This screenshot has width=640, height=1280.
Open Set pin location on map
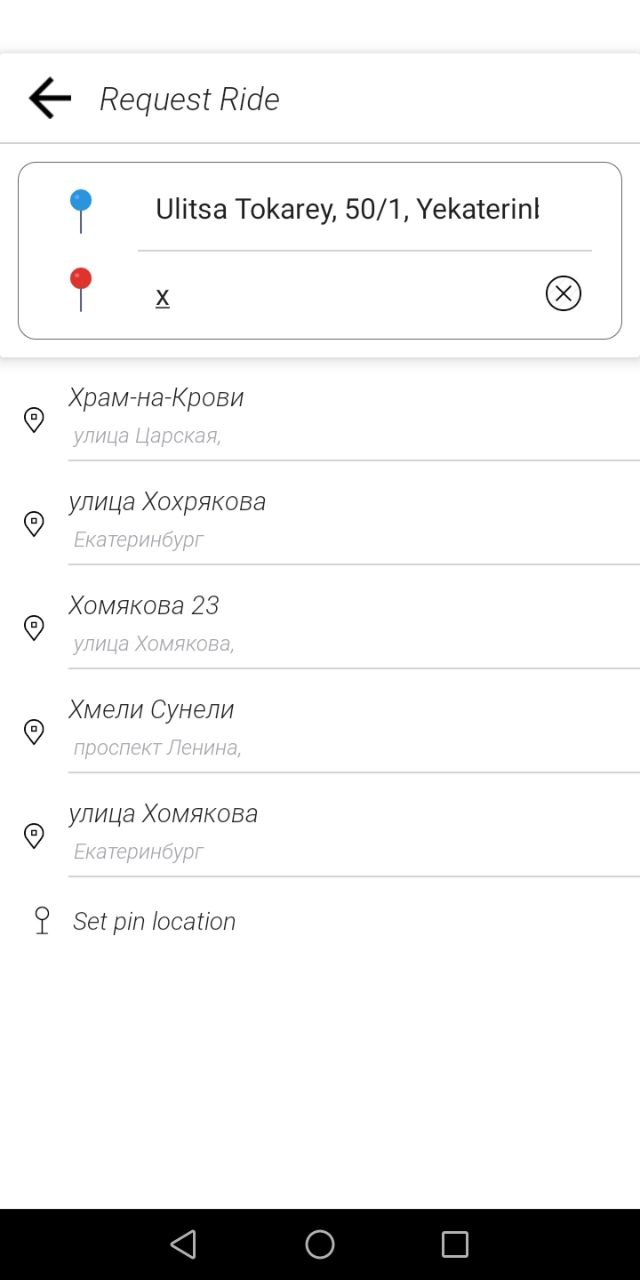(x=154, y=921)
